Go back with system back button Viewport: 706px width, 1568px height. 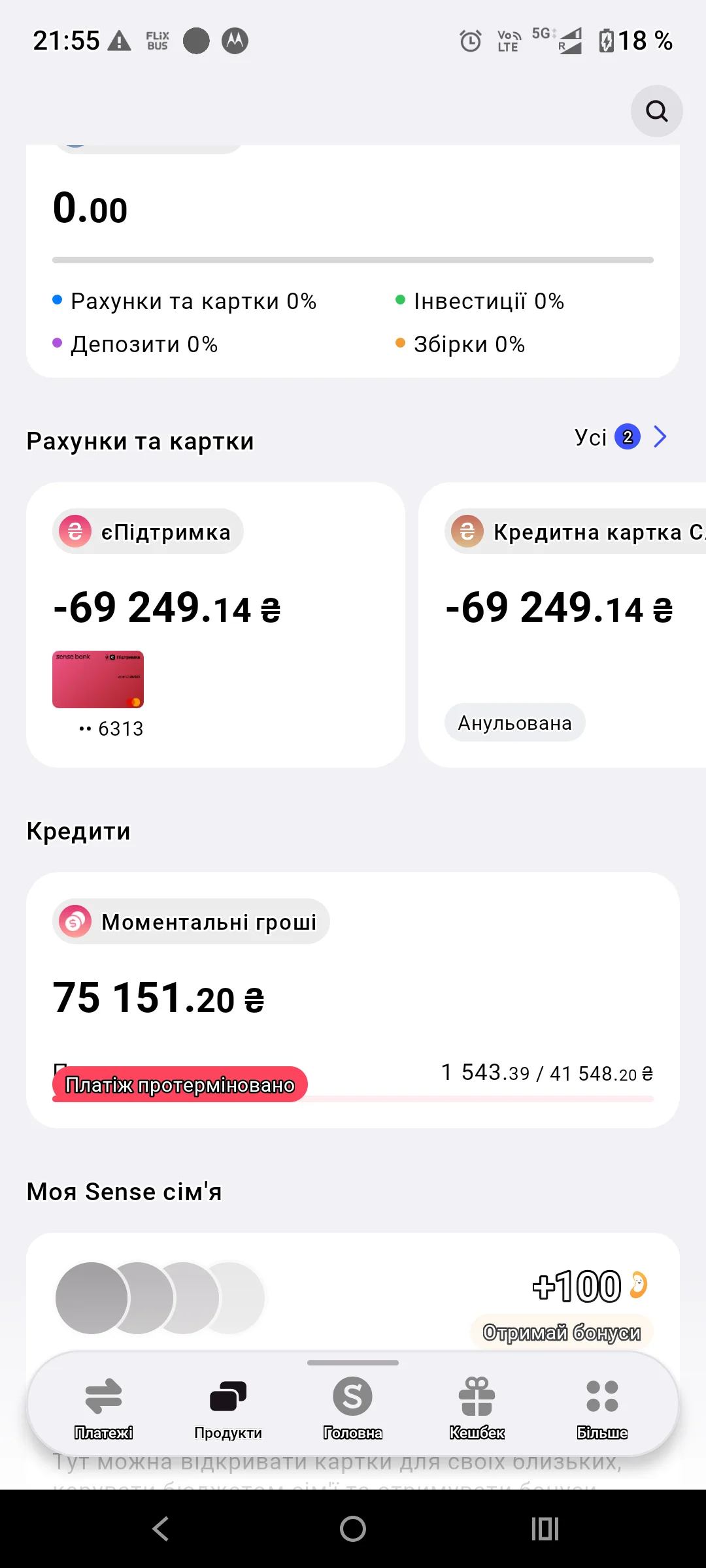tap(160, 1529)
